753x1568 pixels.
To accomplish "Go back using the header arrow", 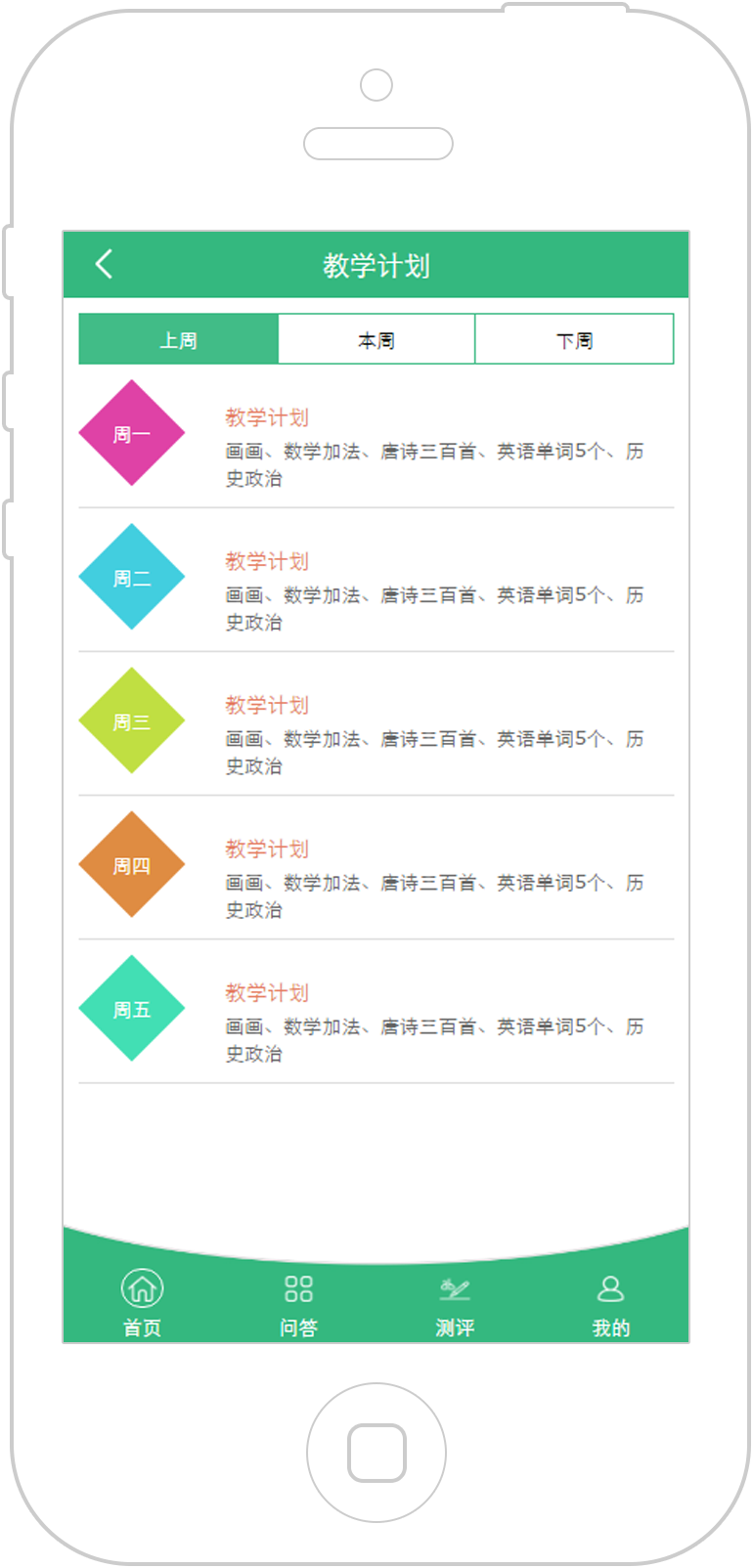I will (x=104, y=264).
